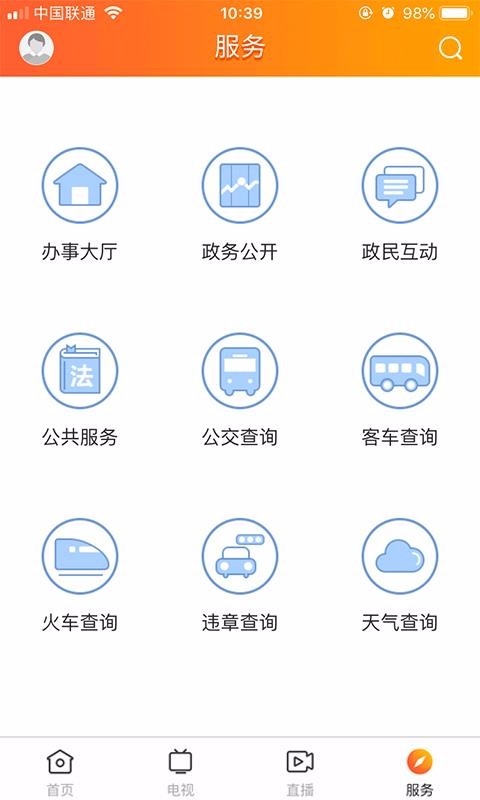Screen dimensions: 480x800
Task: Select the 服务 tab
Action: pyautogui.click(x=420, y=772)
